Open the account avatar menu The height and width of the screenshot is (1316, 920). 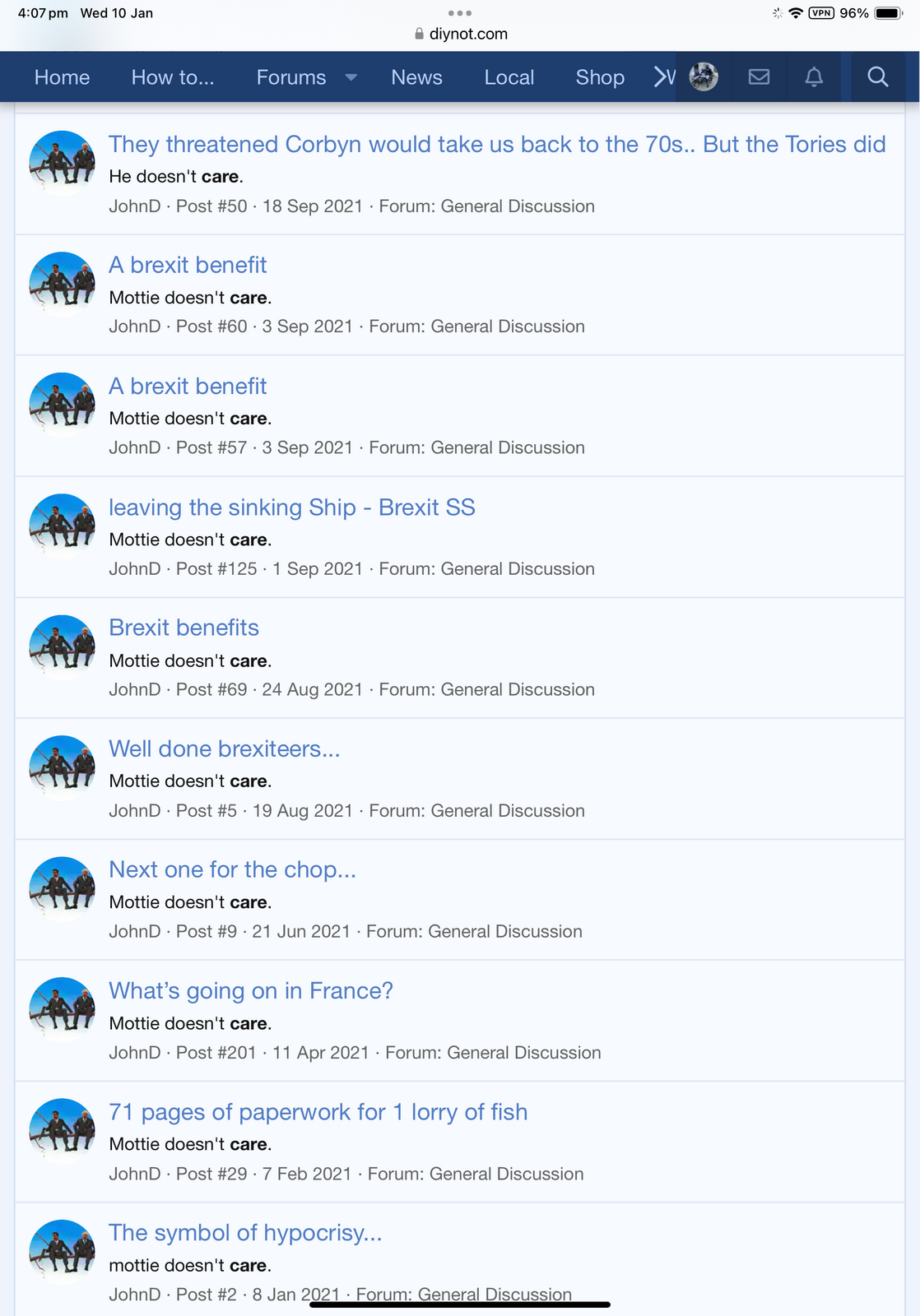point(704,77)
